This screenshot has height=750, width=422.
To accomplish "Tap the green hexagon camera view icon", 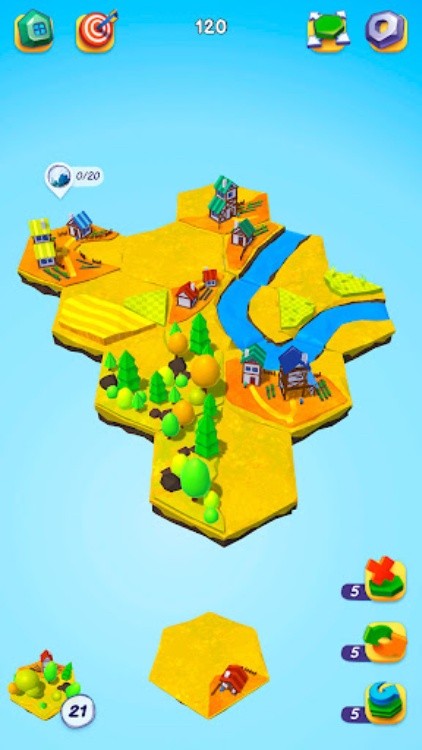I will pos(328,30).
